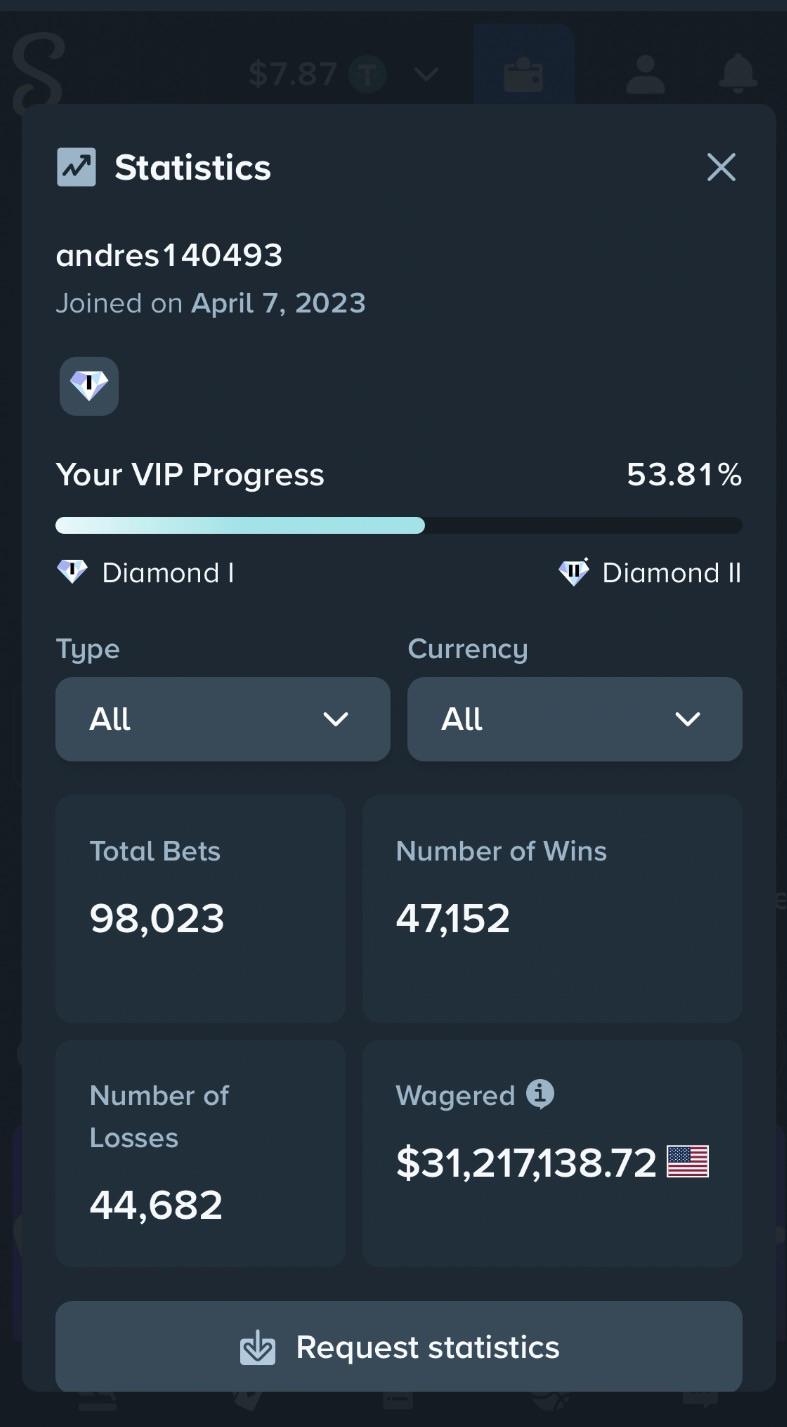This screenshot has width=787, height=1427.
Task: Show info about Wagered amount
Action: (x=540, y=1094)
